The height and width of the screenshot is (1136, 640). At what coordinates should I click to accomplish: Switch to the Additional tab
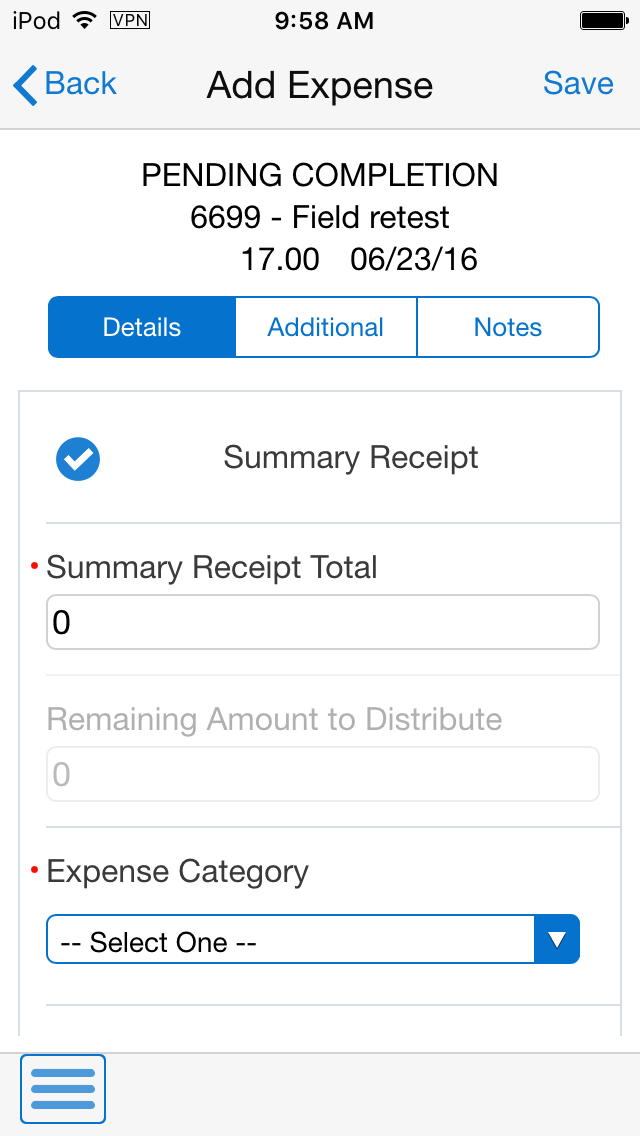click(326, 327)
